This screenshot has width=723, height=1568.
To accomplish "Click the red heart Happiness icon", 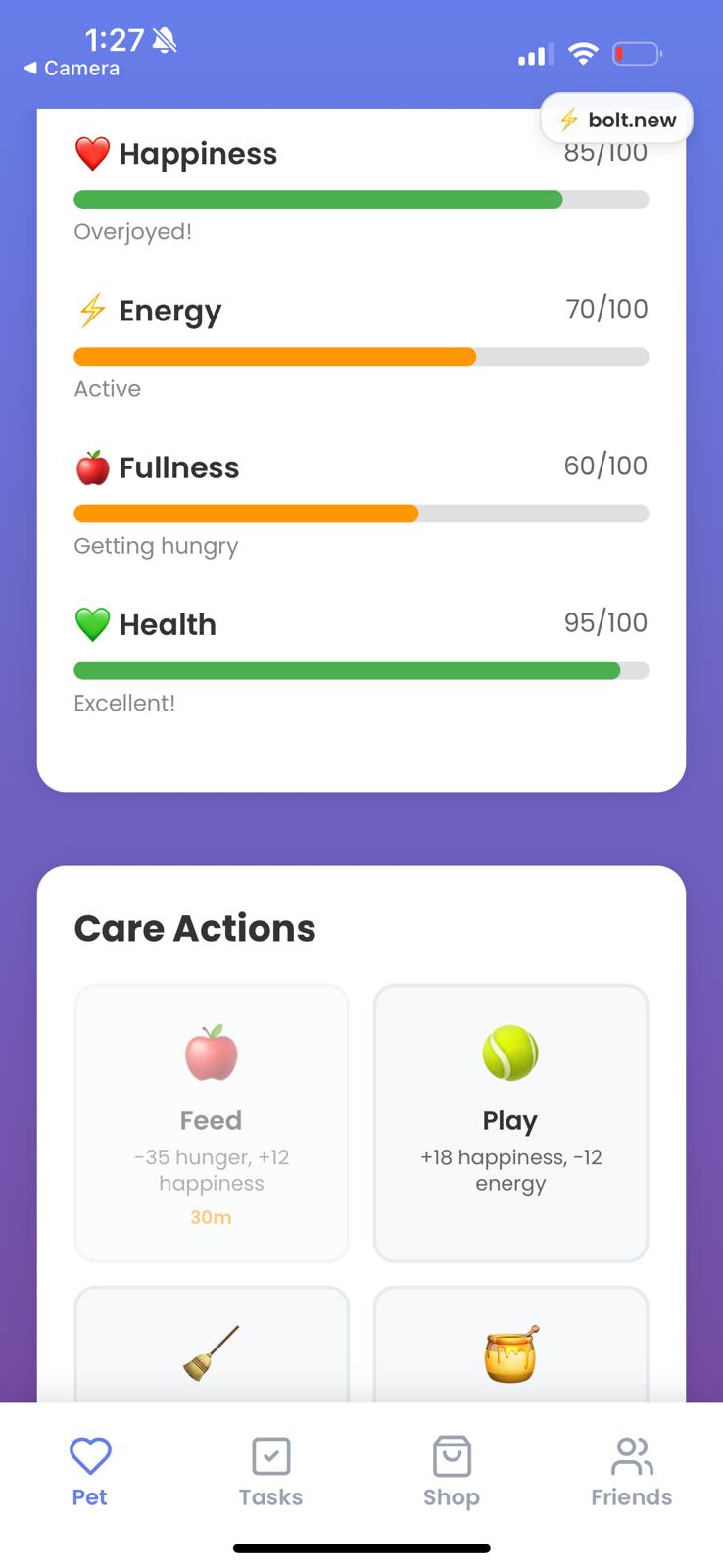I will pyautogui.click(x=92, y=153).
